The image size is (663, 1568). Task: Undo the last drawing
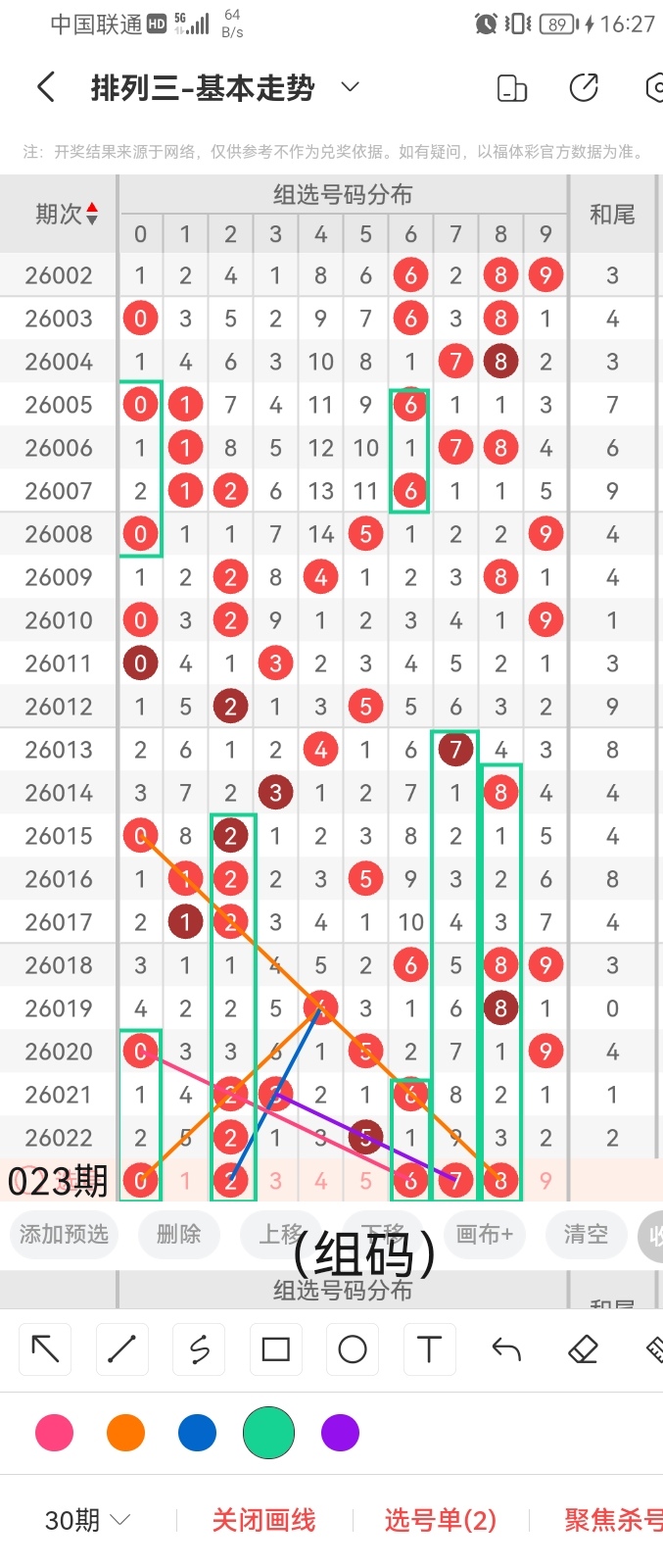tap(506, 1349)
